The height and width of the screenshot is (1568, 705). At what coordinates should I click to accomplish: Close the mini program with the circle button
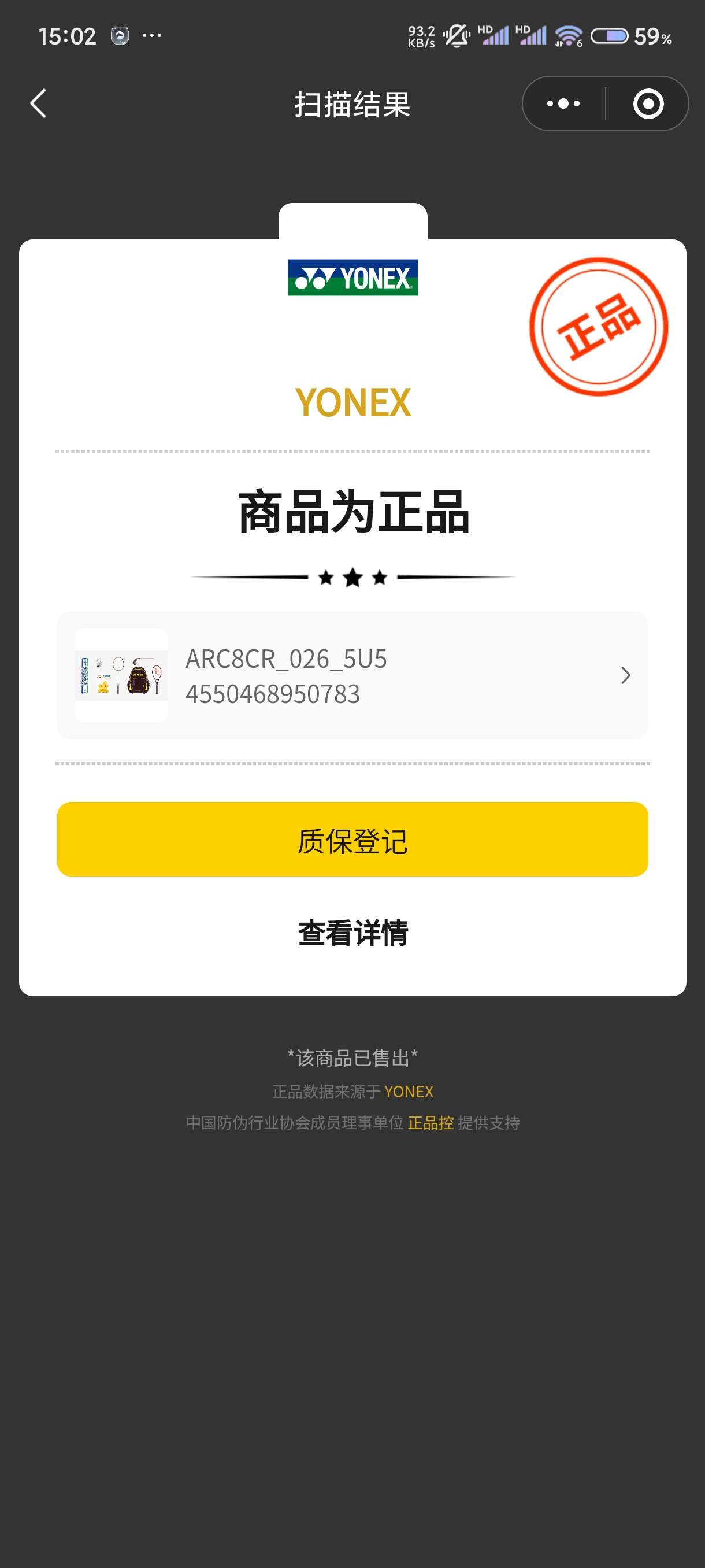[648, 103]
